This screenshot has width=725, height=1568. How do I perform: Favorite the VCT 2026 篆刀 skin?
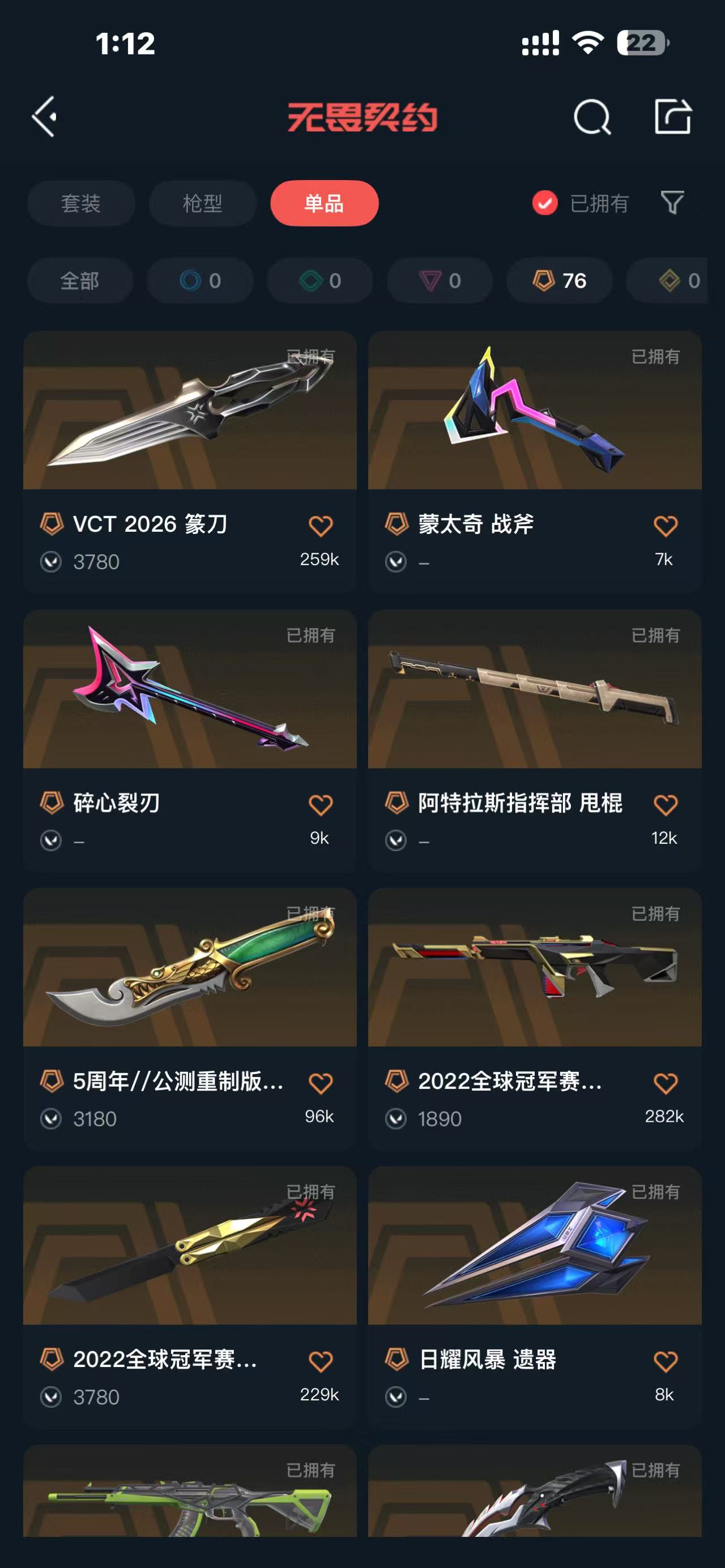pyautogui.click(x=320, y=526)
